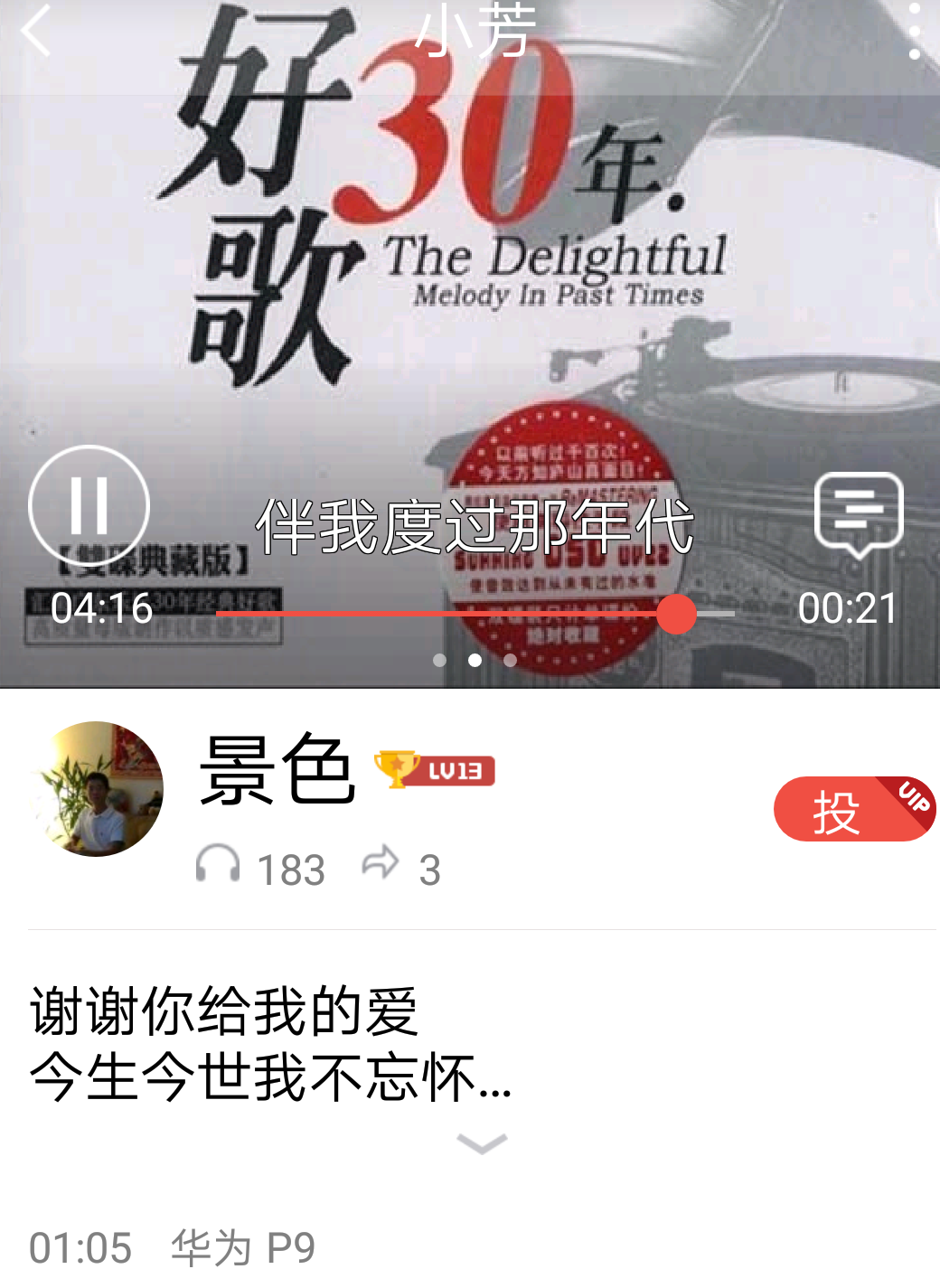Open 景色's profile avatar
This screenshot has height=1288, width=940.
click(x=97, y=788)
